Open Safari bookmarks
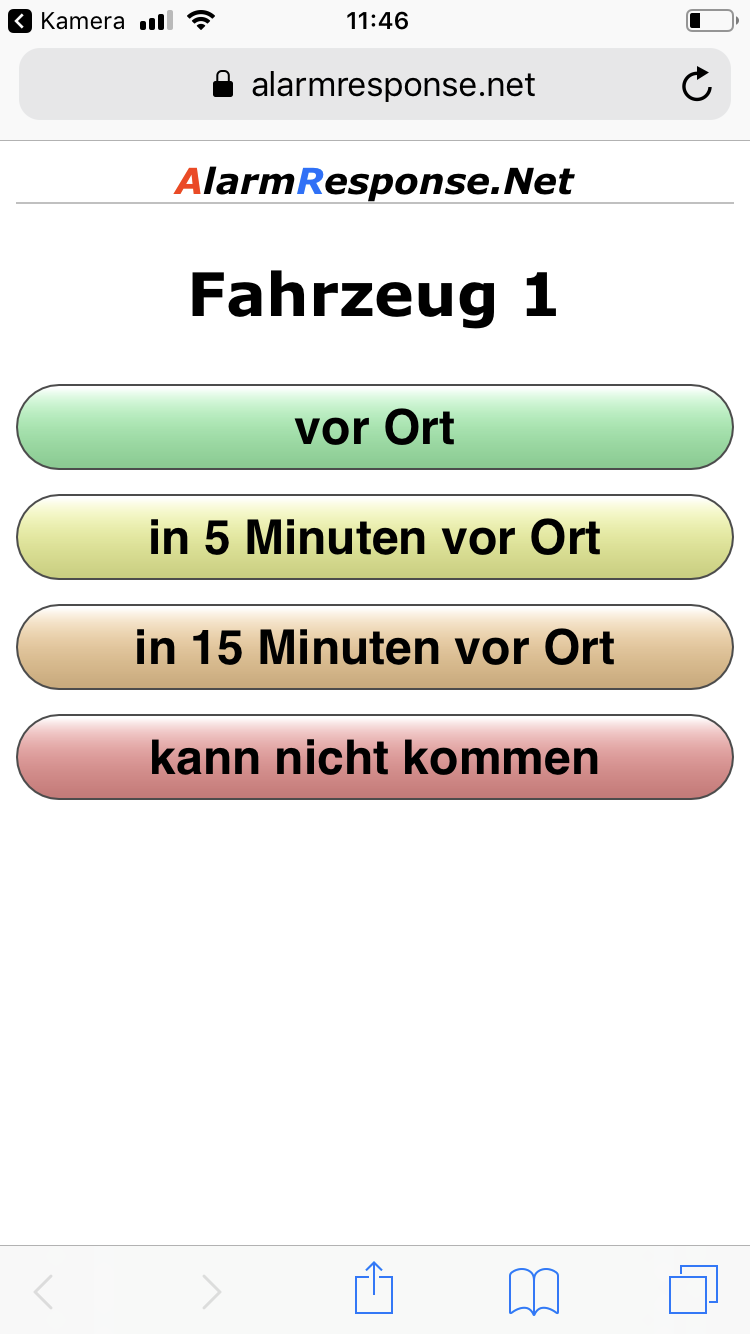The image size is (750, 1334). click(x=534, y=1291)
